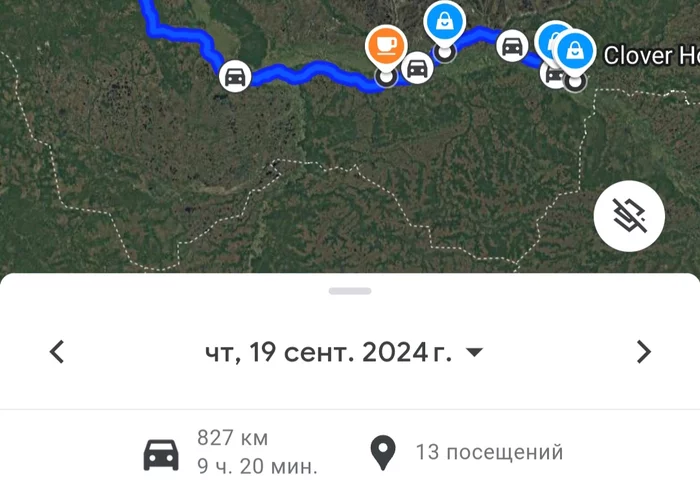Tap the orange coffee cup place marker
The width and height of the screenshot is (700, 489).
tap(385, 45)
